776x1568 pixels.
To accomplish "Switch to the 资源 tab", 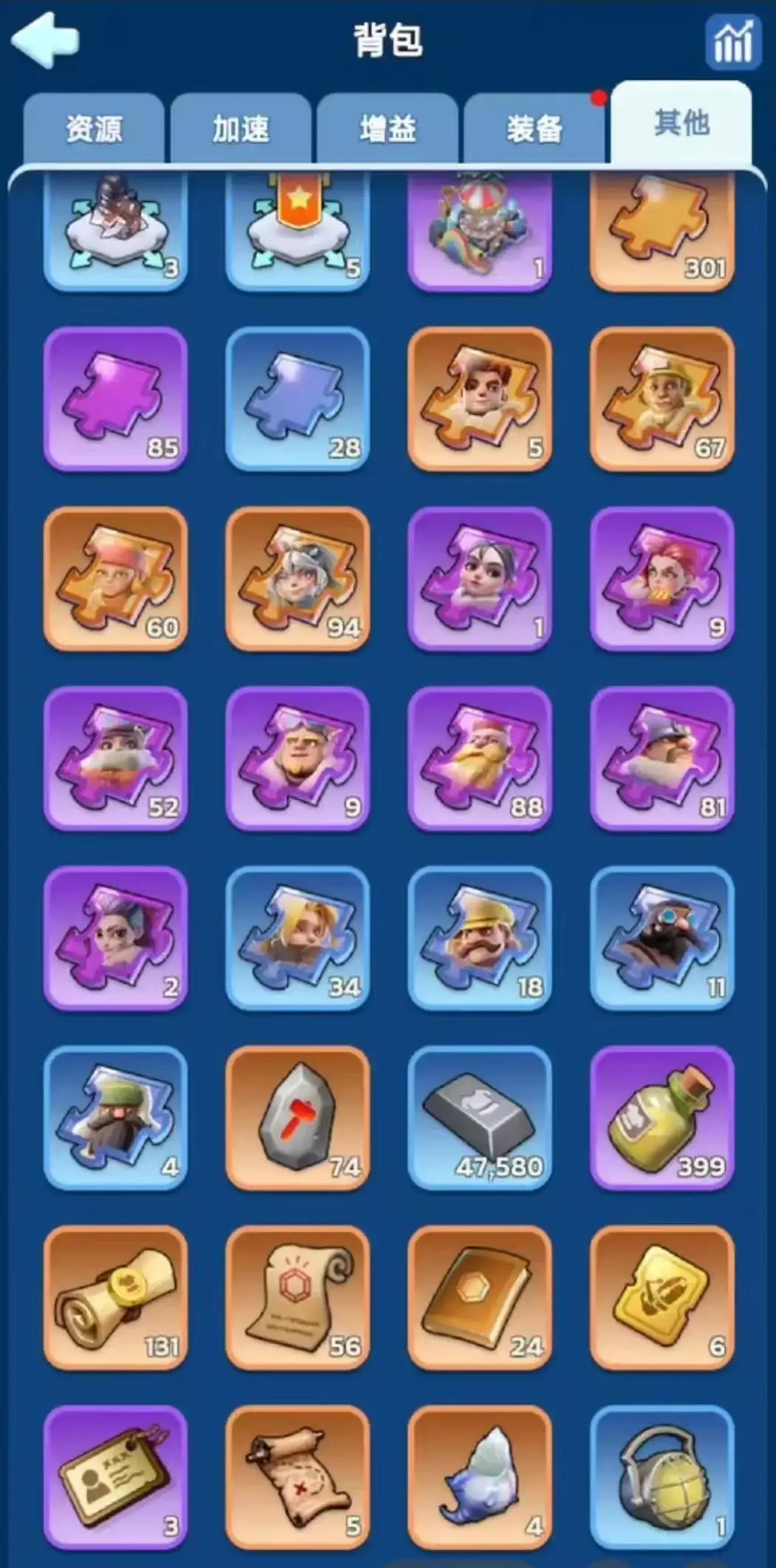I will point(94,128).
